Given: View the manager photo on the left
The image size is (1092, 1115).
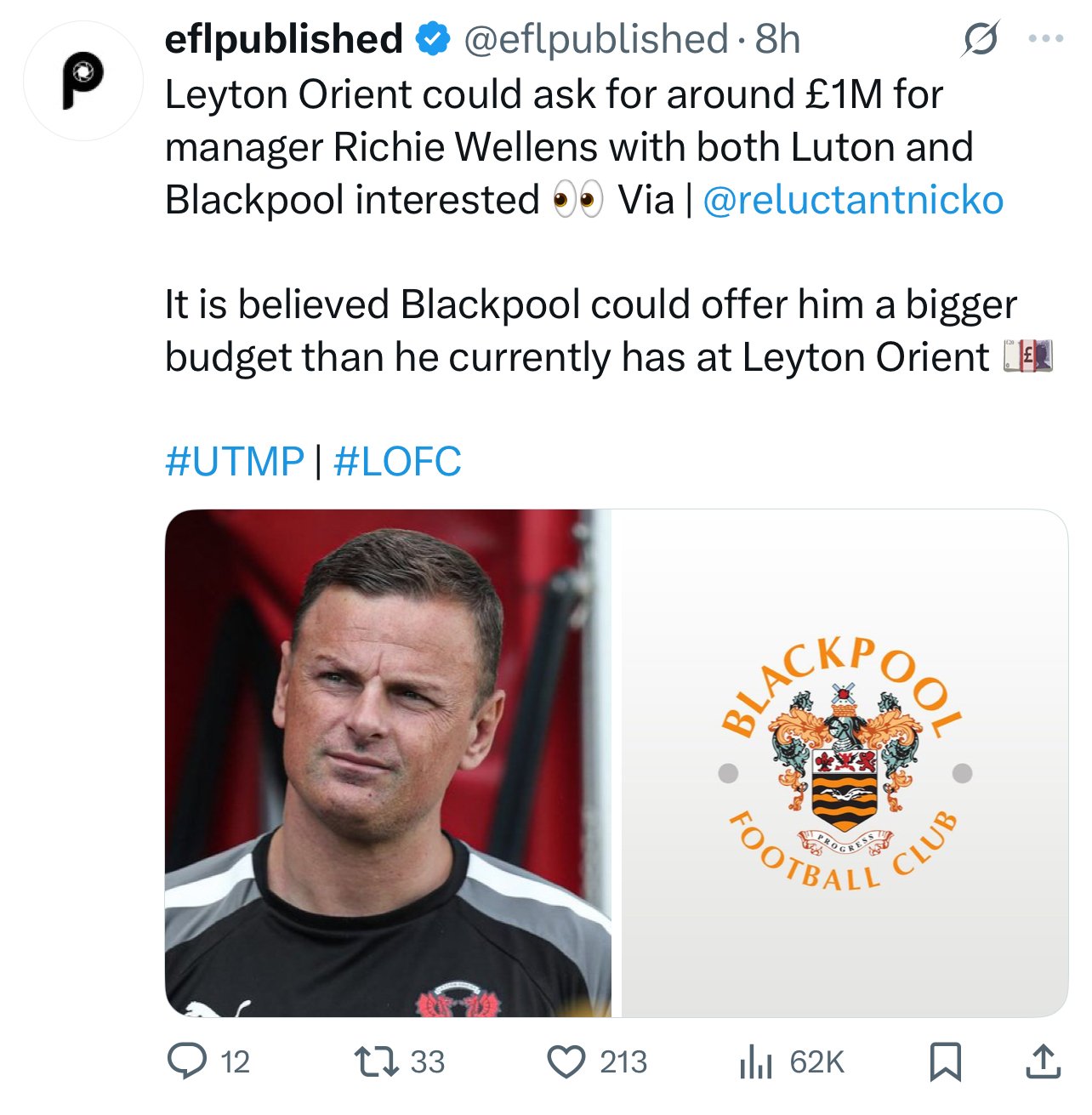Looking at the screenshot, I should pos(388,763).
